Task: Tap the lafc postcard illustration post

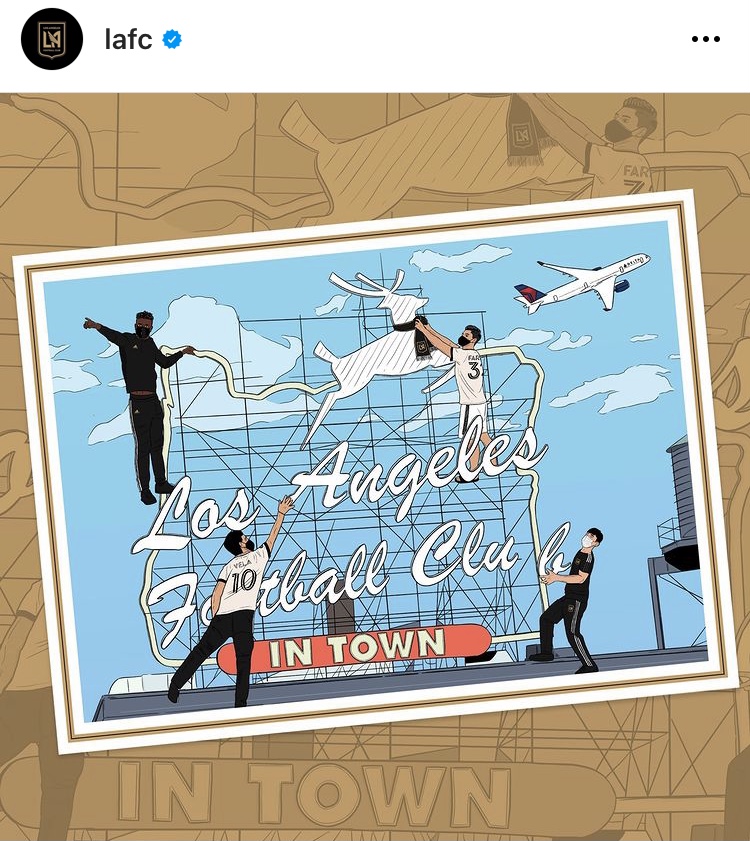Action: pos(375,467)
